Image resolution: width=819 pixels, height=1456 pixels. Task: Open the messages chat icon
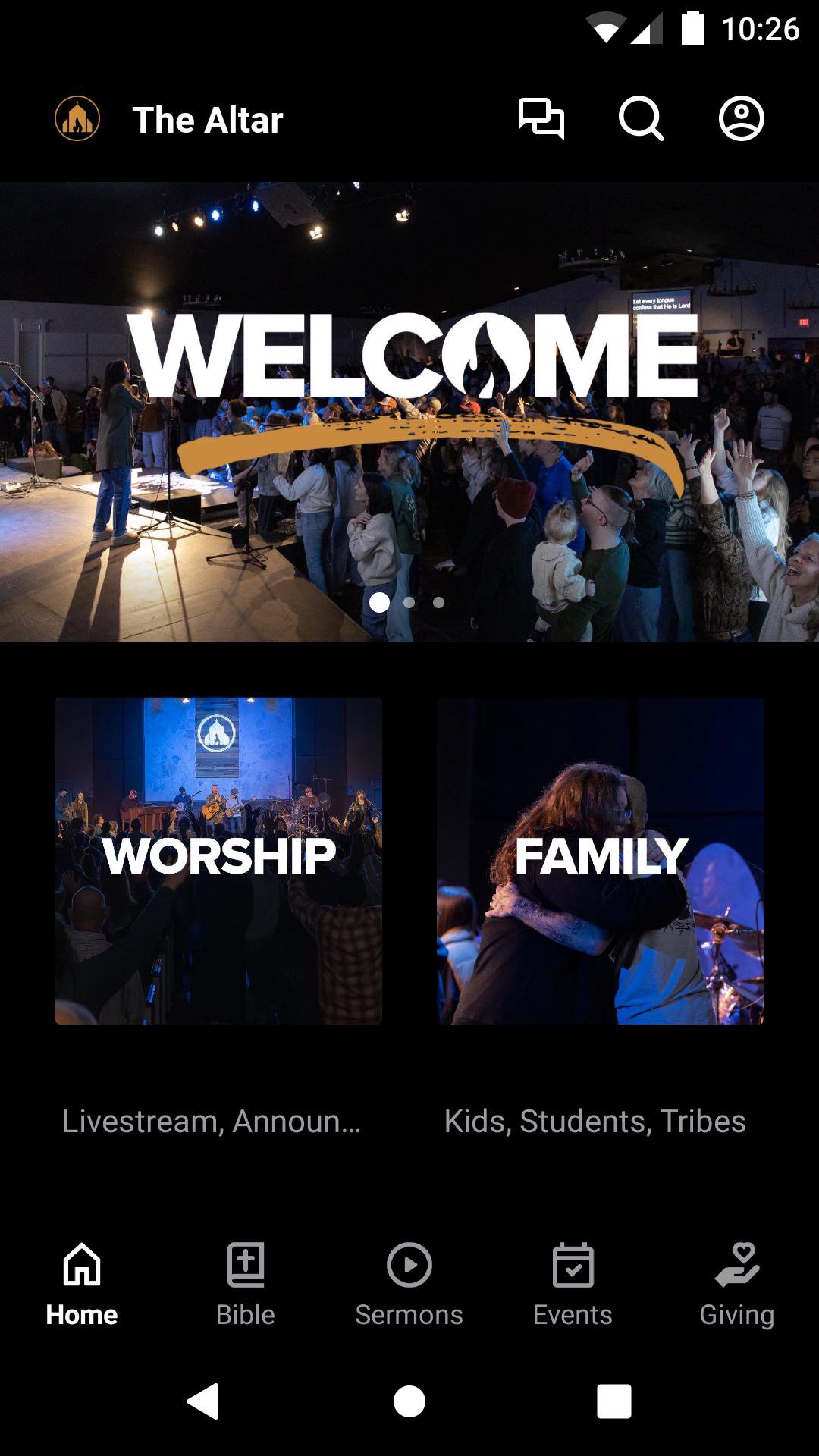point(541,119)
